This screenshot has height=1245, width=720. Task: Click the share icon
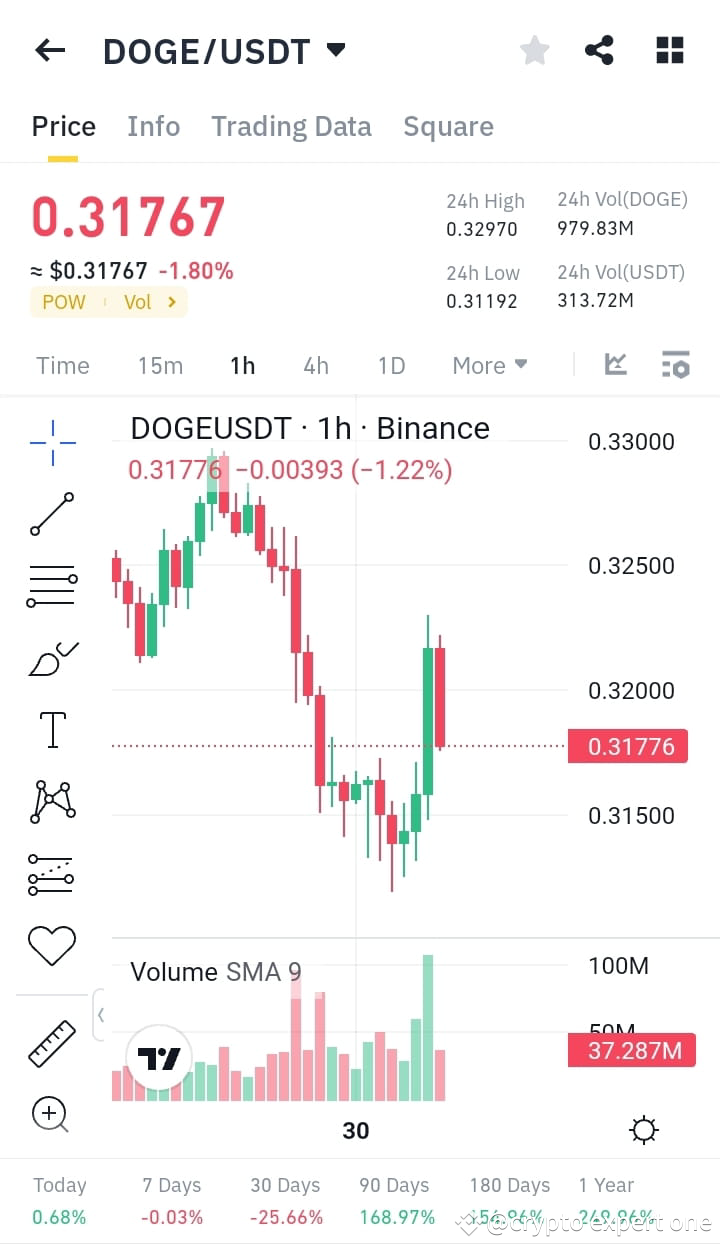tap(599, 49)
